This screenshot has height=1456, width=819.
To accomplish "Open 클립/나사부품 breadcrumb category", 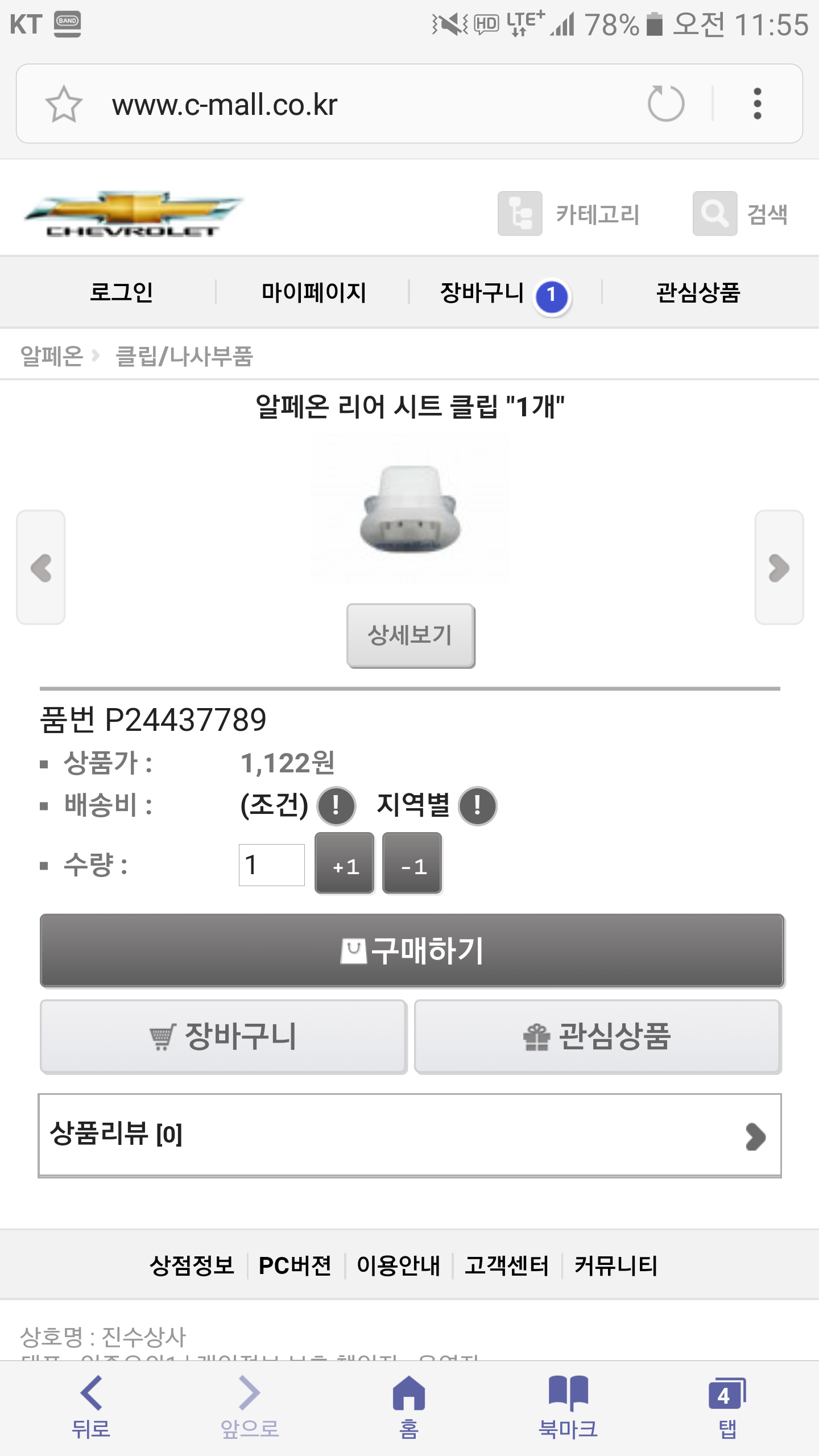I will click(x=184, y=357).
